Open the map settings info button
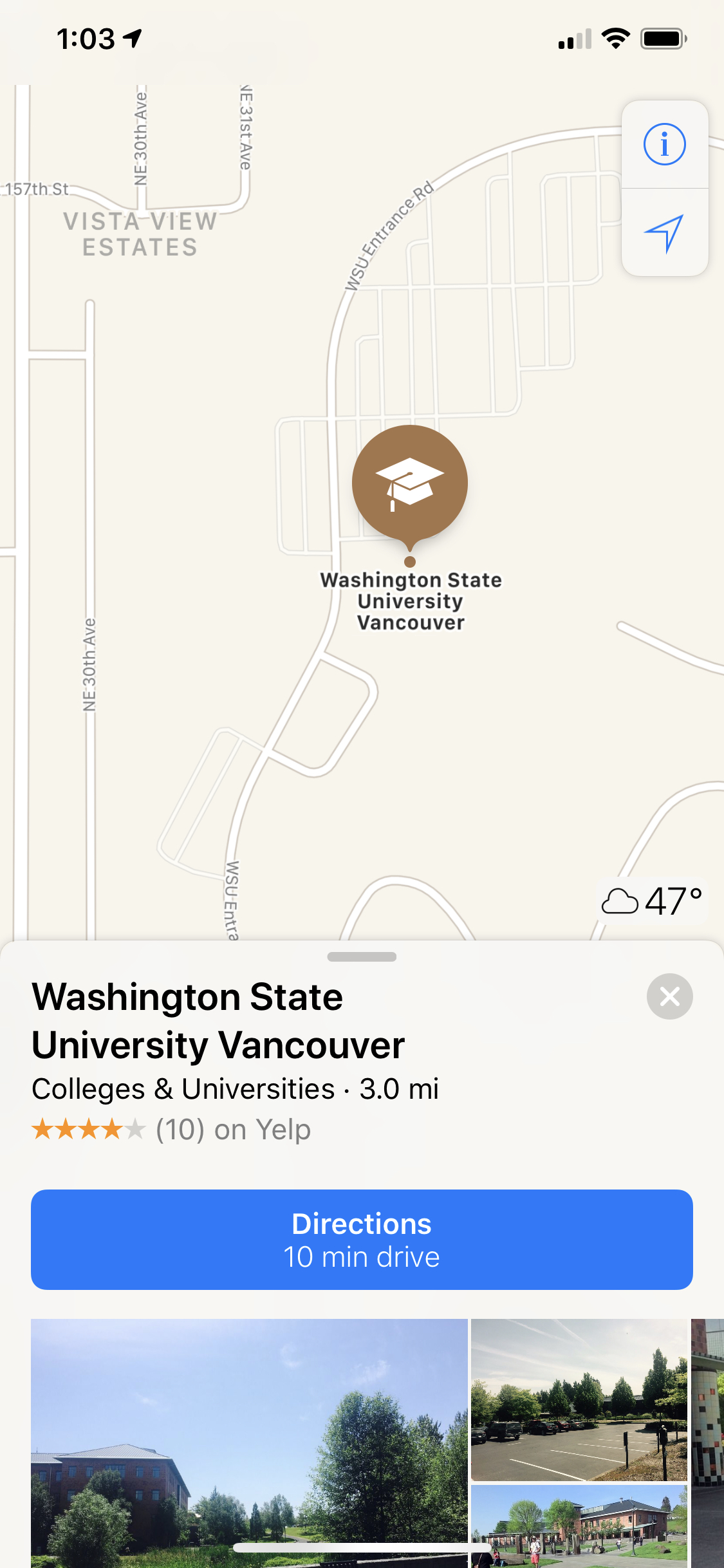This screenshot has width=724, height=1568. (x=664, y=144)
